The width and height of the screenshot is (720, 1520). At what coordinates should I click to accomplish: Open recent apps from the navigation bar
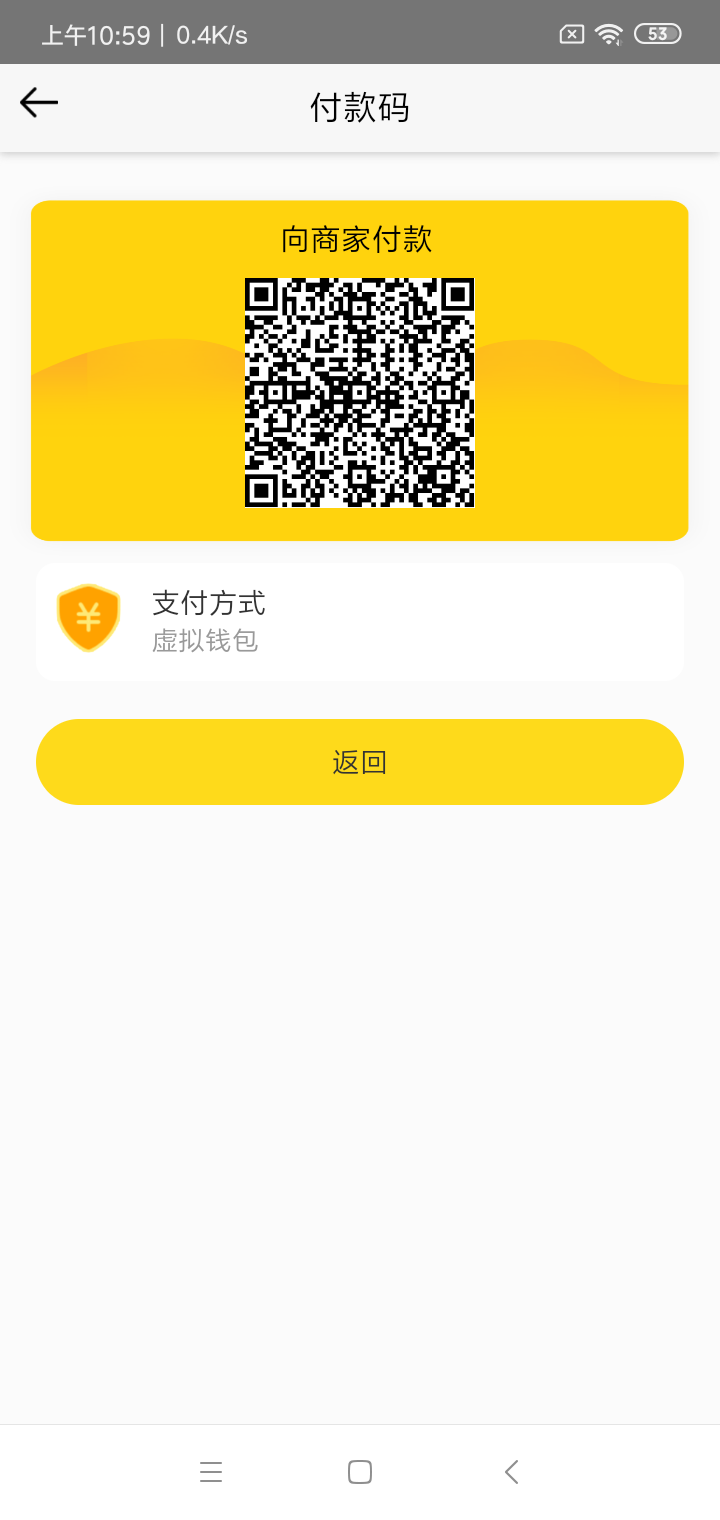tap(211, 1472)
